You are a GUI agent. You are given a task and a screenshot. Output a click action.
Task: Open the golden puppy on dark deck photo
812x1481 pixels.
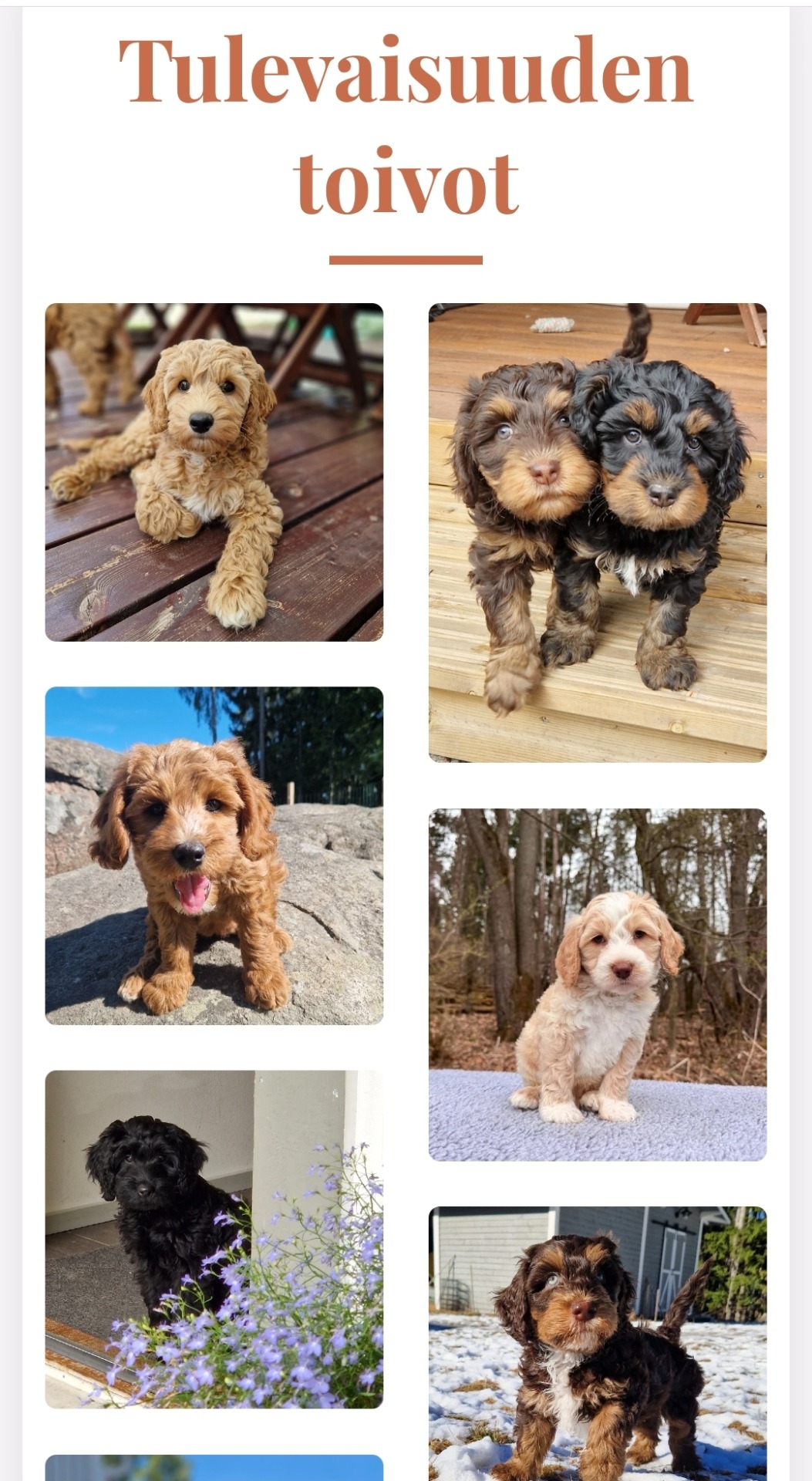tap(214, 472)
